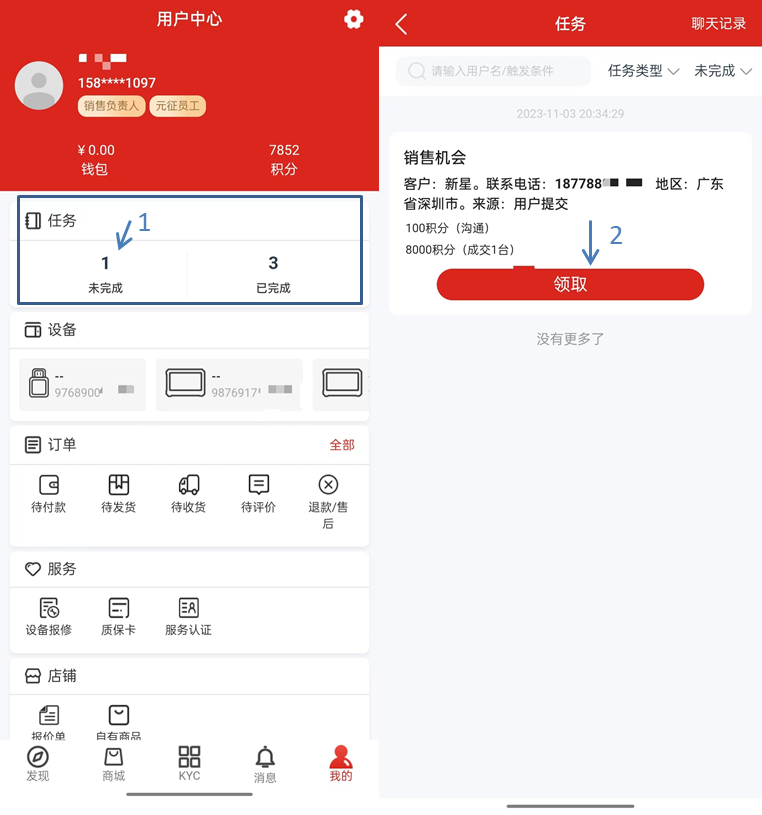Open 质保卡 service
The image size is (762, 815).
118,617
